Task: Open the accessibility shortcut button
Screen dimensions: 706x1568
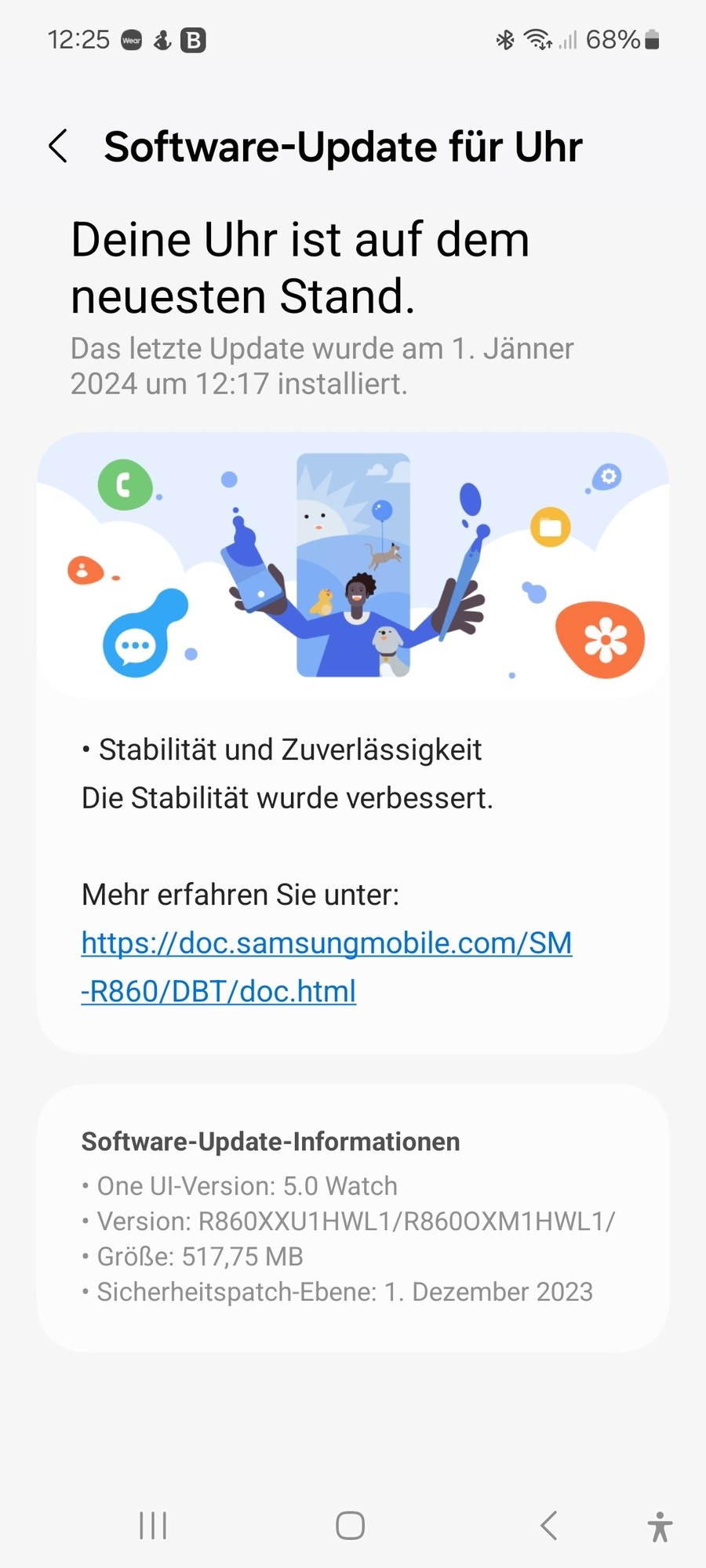Action: tap(660, 1526)
